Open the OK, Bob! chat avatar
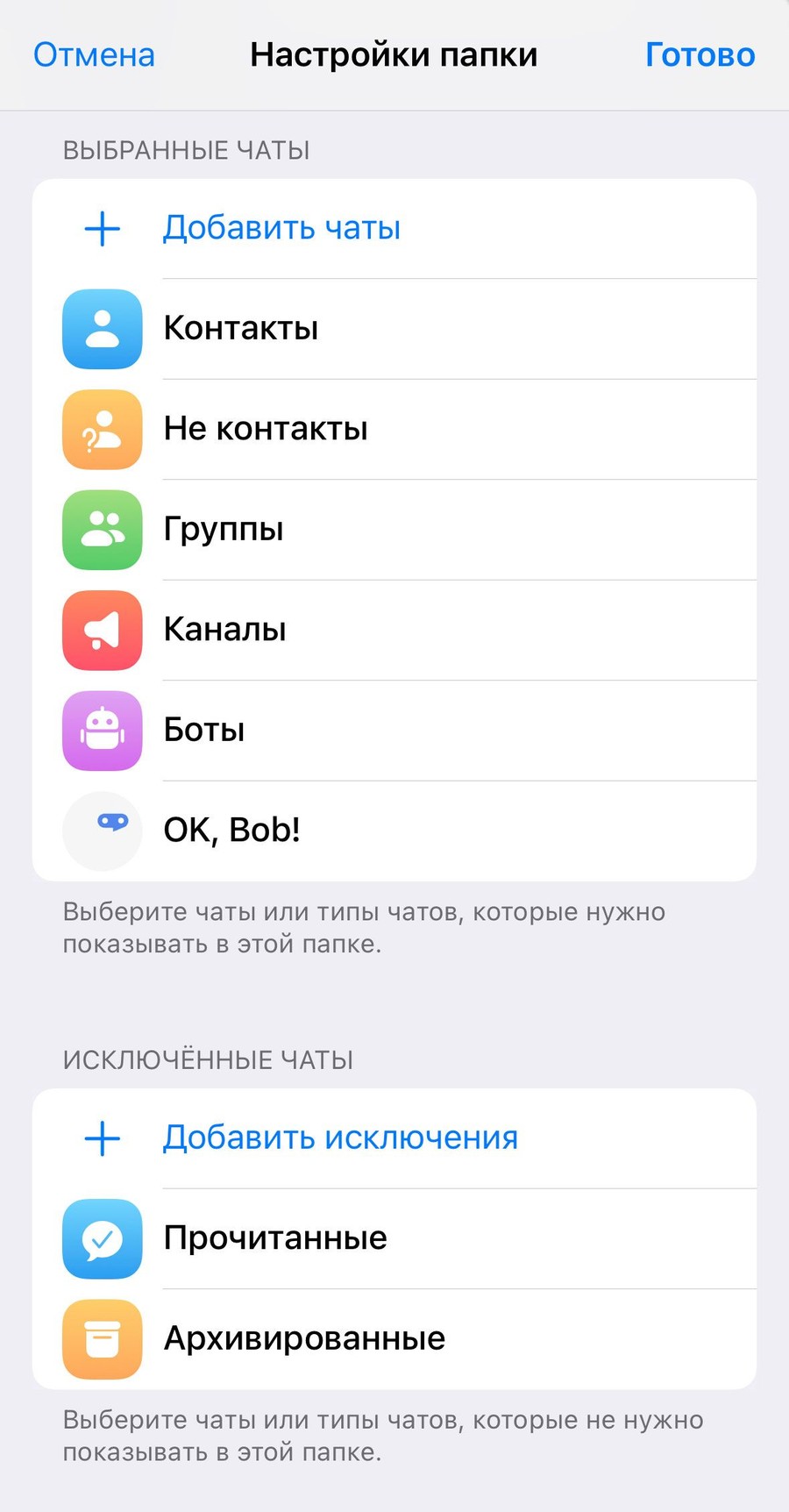The width and height of the screenshot is (789, 1512). [x=102, y=831]
